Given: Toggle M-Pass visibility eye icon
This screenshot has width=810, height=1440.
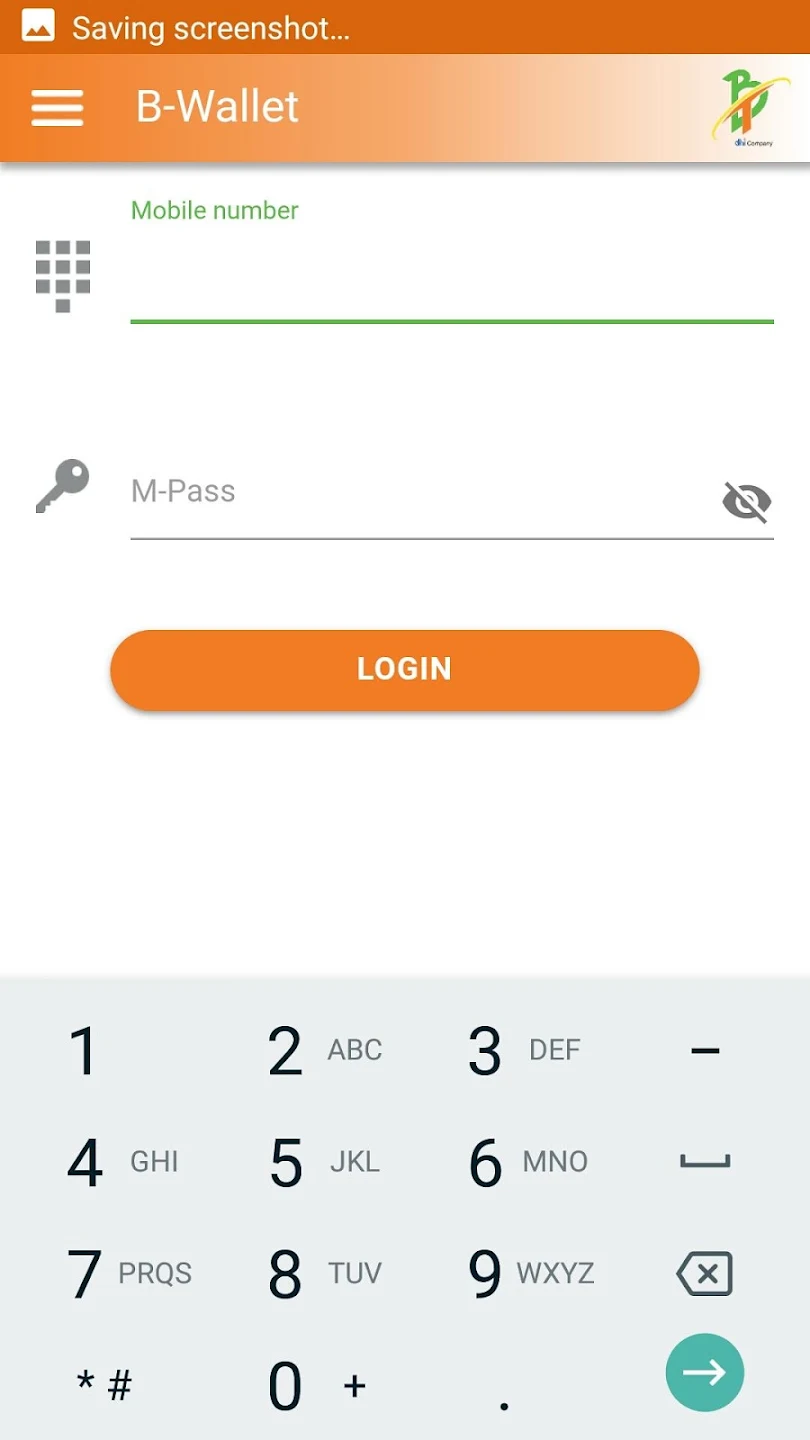Looking at the screenshot, I should (746, 501).
